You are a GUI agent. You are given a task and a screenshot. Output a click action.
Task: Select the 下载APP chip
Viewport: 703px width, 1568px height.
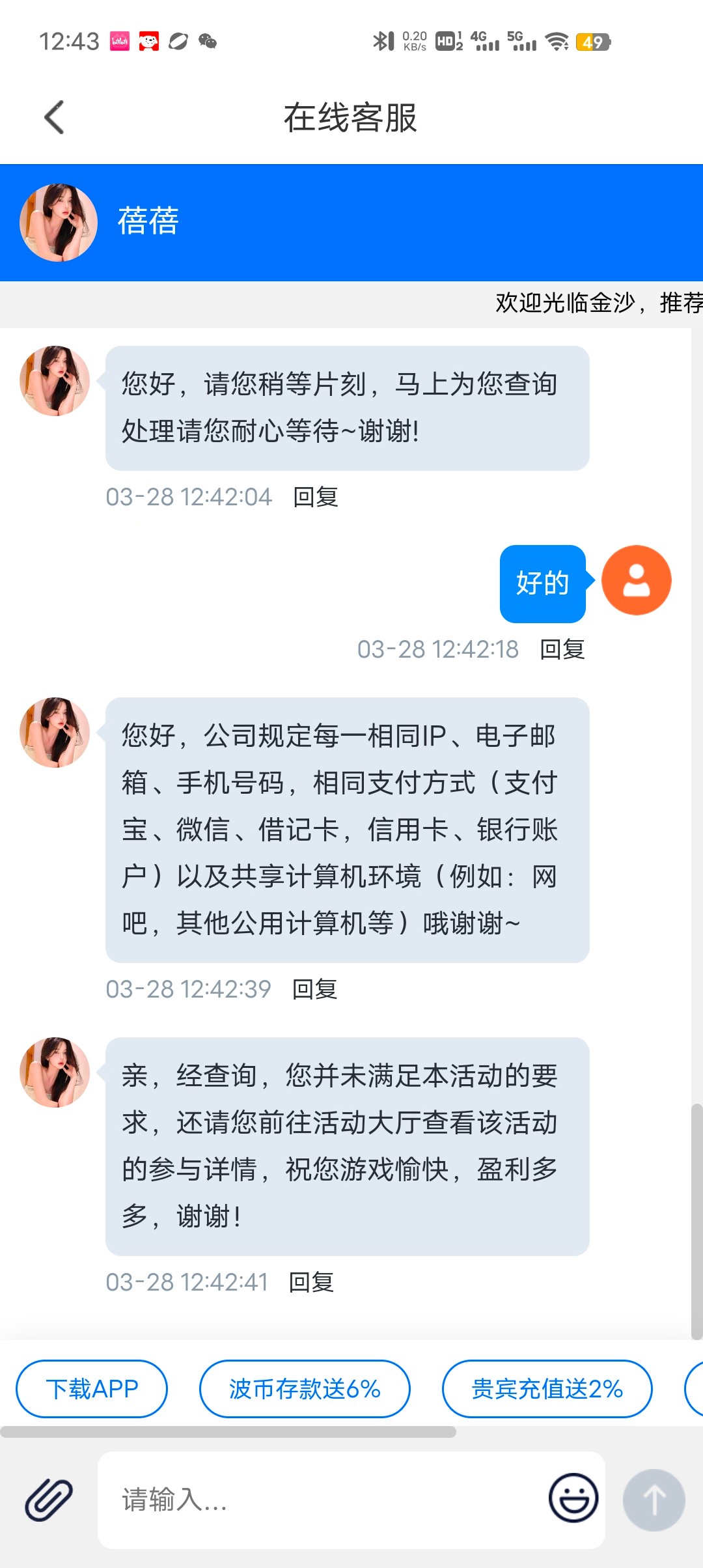(x=92, y=1389)
